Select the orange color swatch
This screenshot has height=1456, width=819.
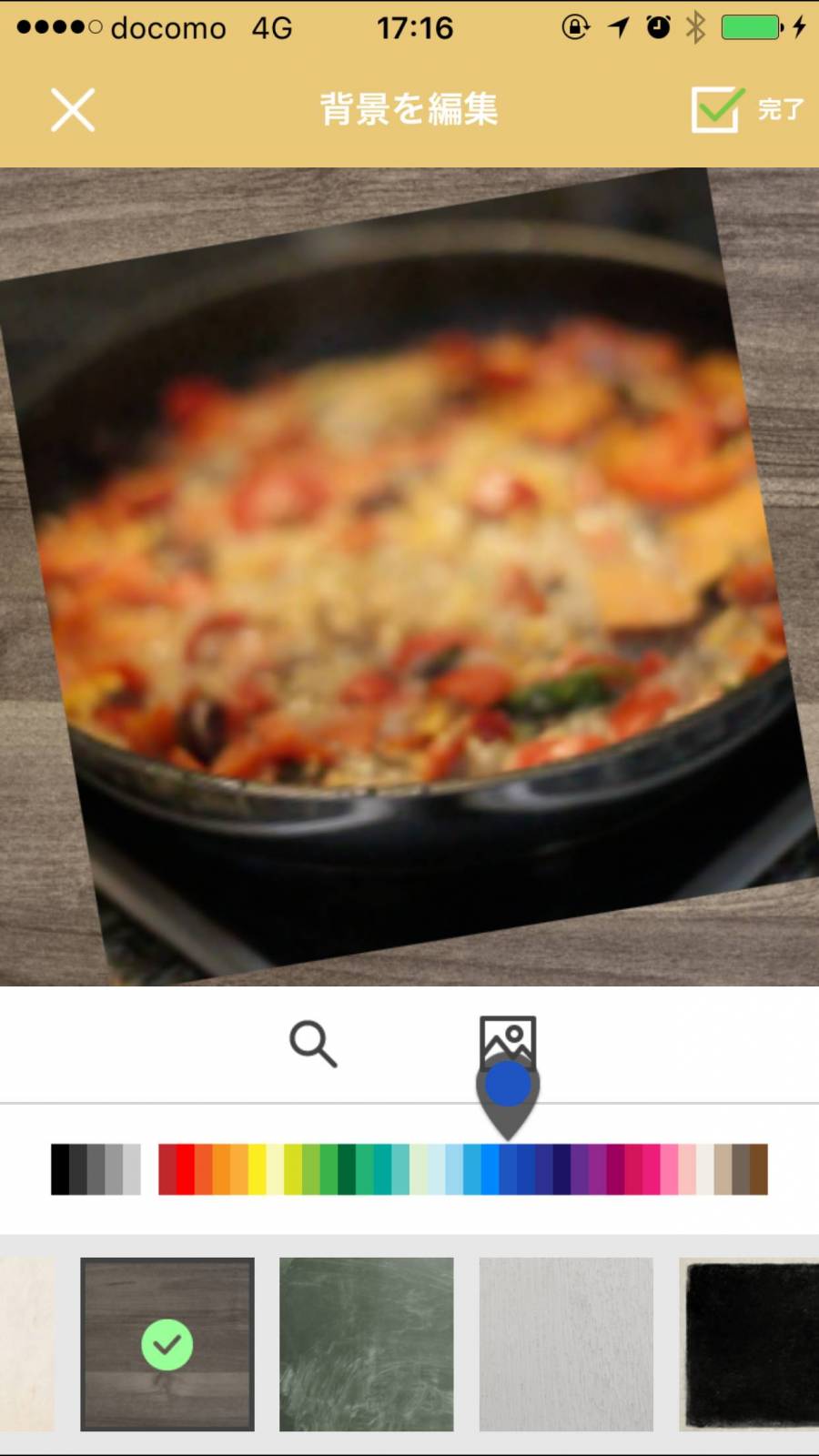[221, 1169]
